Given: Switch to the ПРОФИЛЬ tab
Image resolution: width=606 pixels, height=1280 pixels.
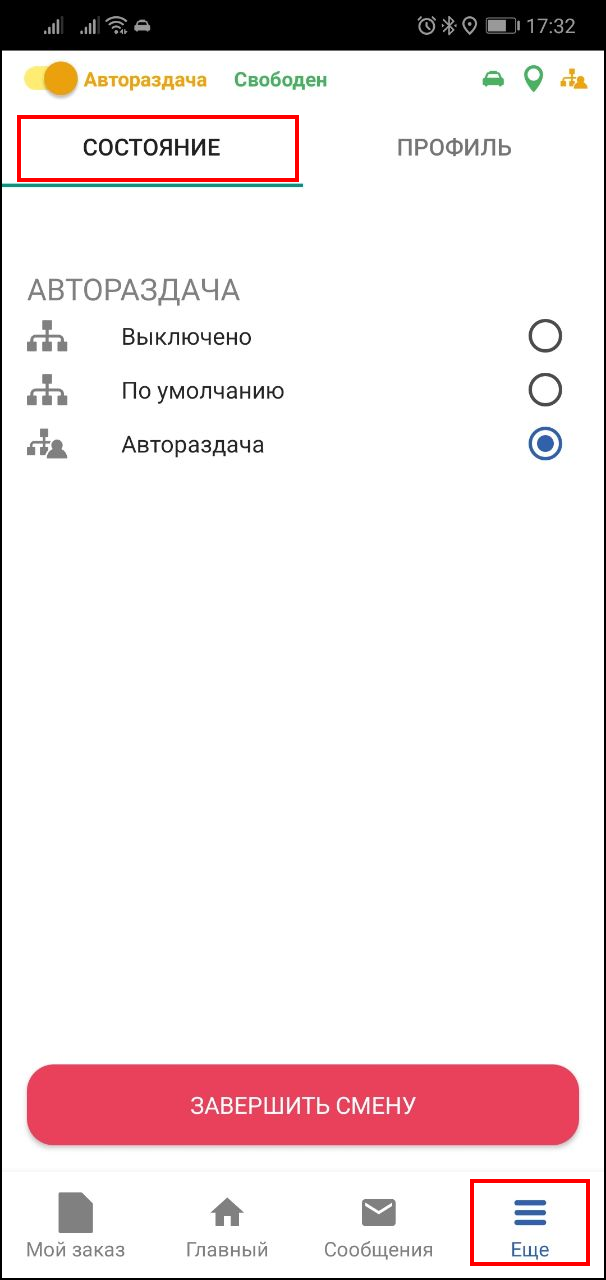Looking at the screenshot, I should pos(454,148).
